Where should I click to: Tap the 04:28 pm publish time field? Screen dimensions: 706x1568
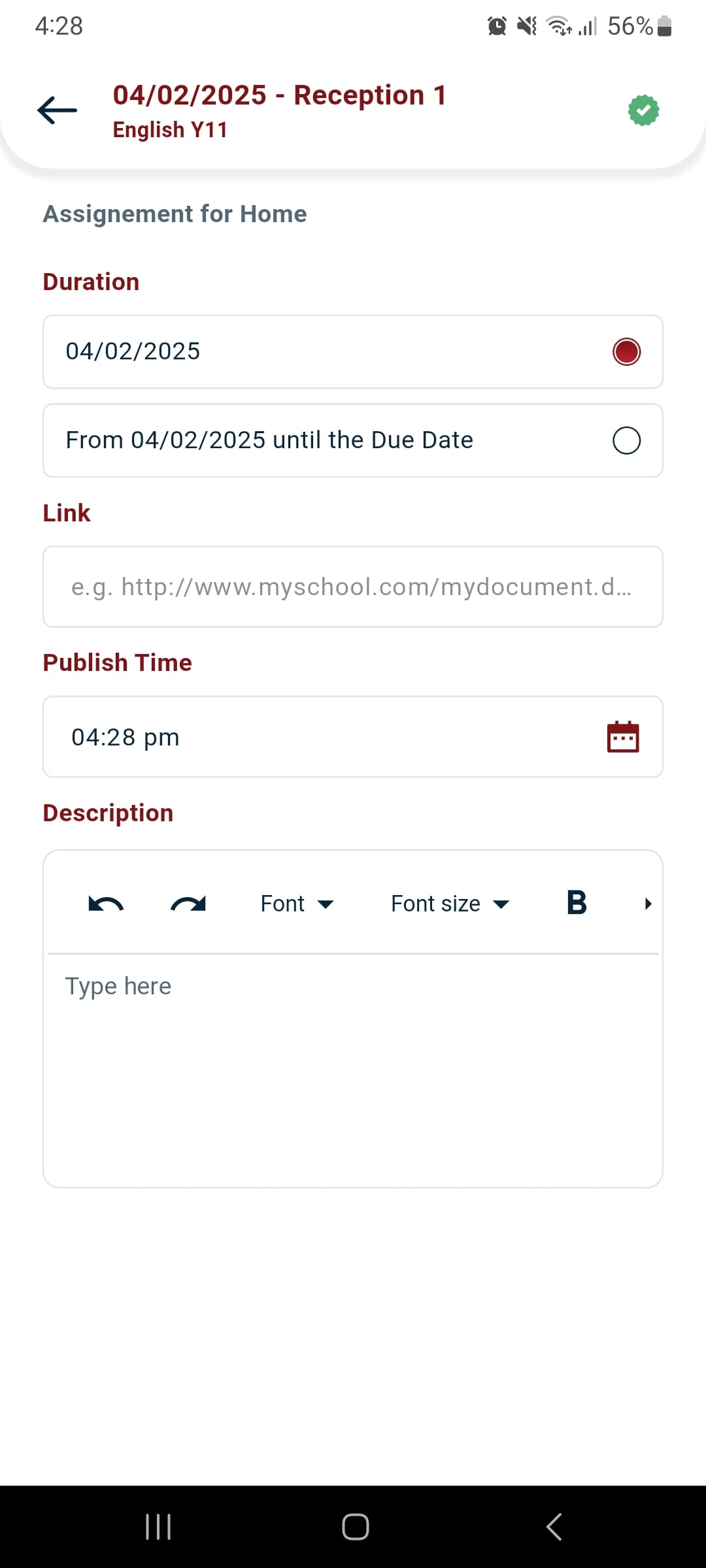click(x=353, y=737)
